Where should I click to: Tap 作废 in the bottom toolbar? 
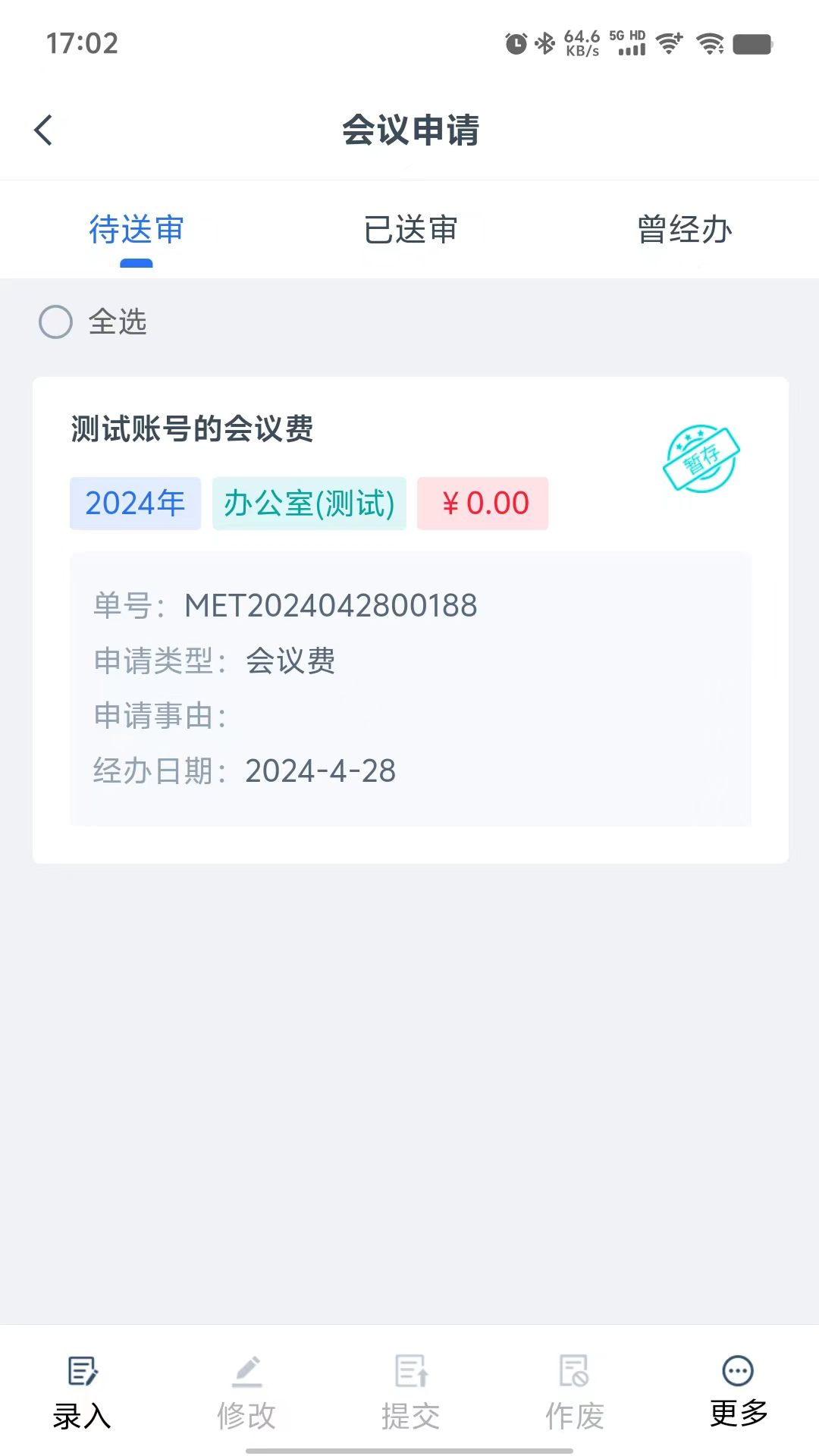(x=574, y=1392)
